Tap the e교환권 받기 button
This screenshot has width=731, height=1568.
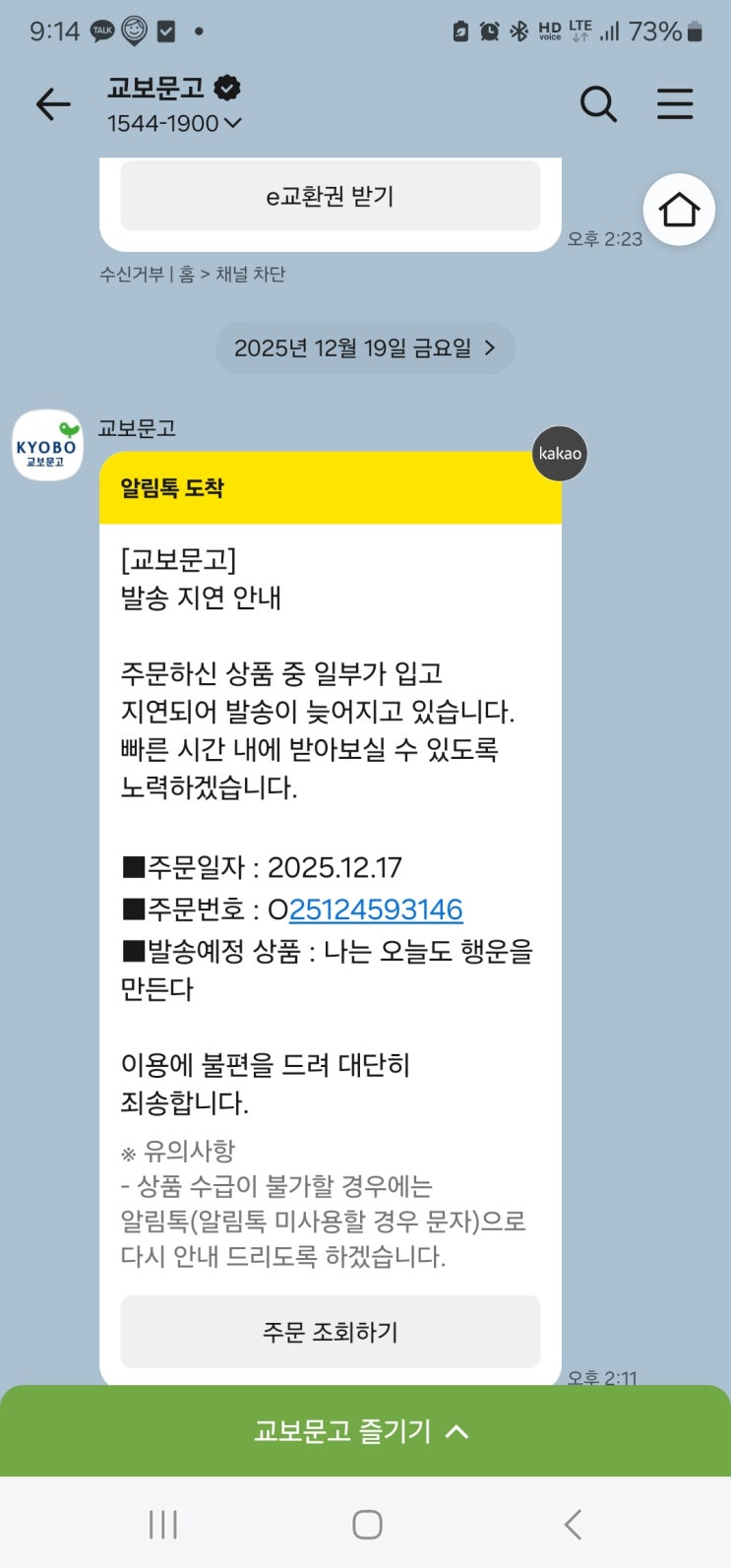pos(330,196)
